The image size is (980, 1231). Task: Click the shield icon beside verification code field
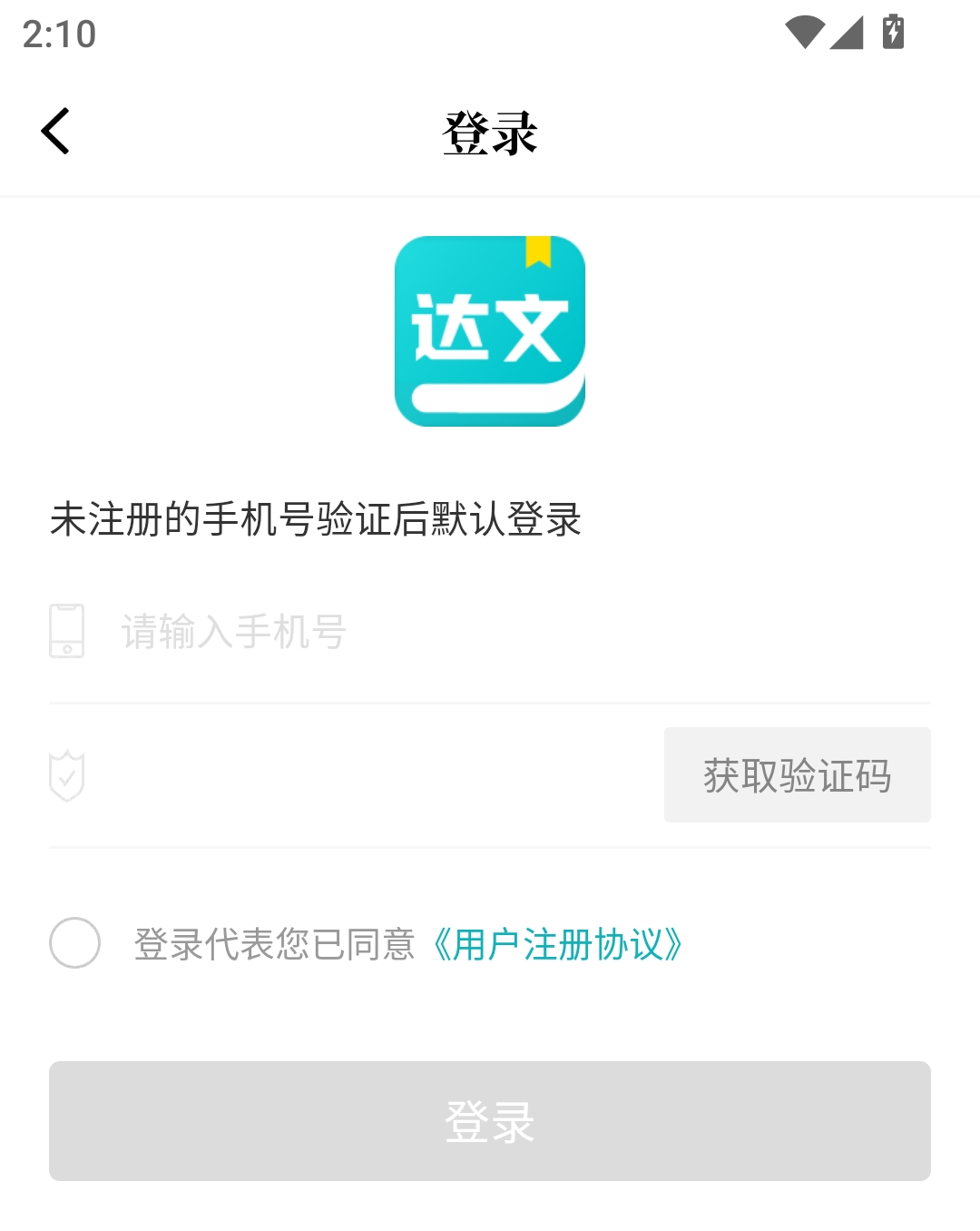click(x=65, y=774)
